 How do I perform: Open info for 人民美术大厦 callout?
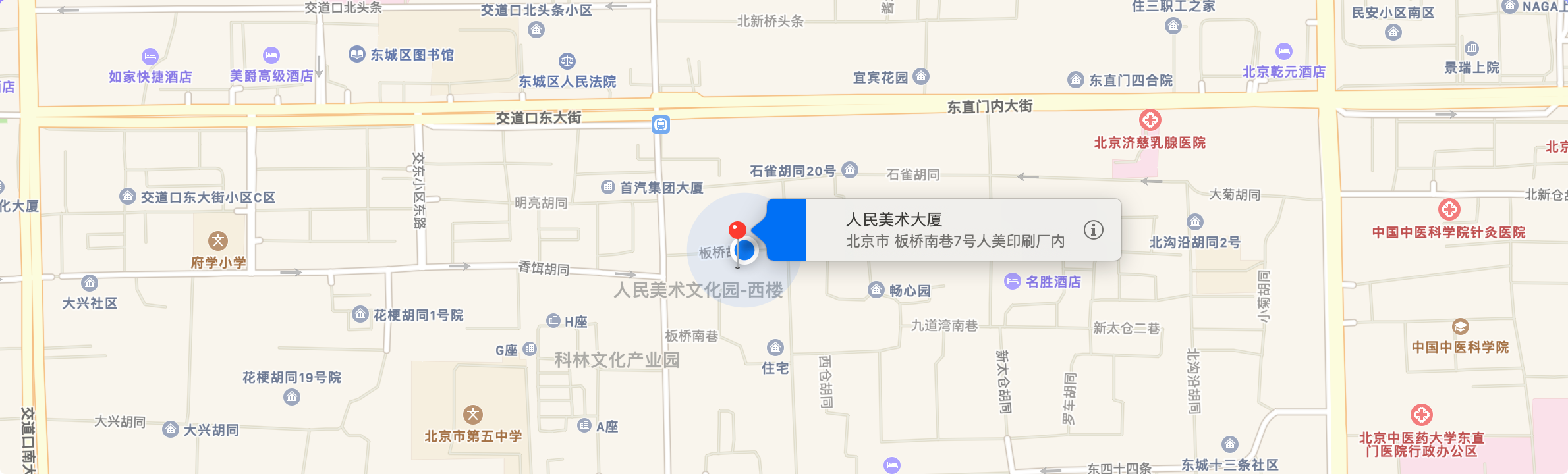1094,230
